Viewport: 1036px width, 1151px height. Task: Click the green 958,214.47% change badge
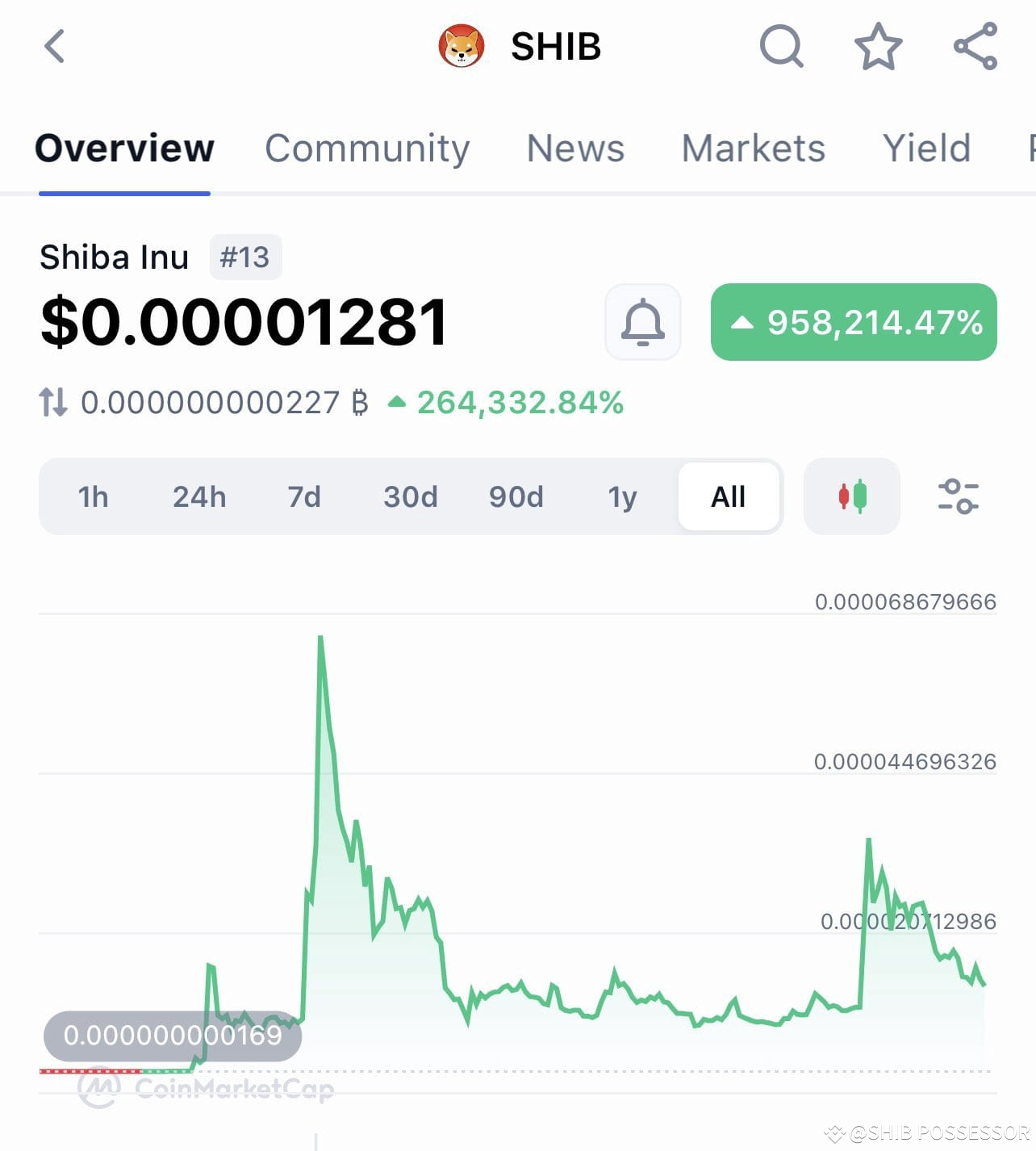tap(852, 322)
